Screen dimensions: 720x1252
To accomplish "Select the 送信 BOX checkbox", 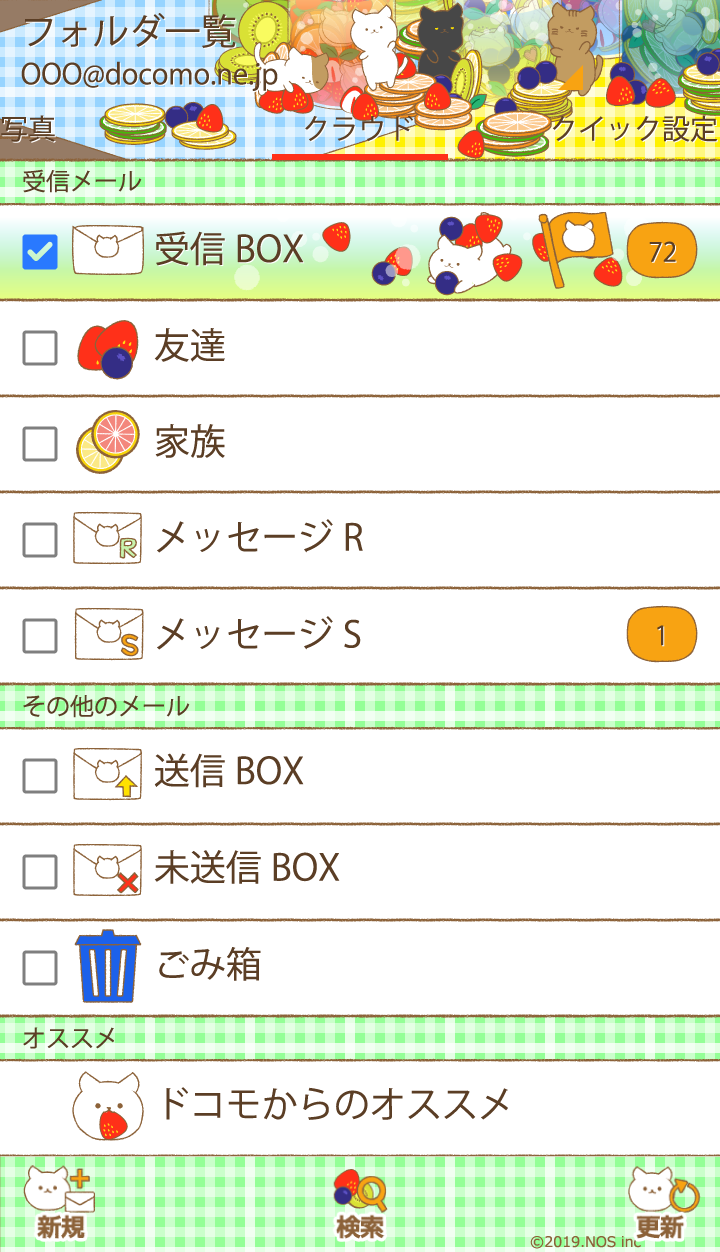I will pos(40,775).
